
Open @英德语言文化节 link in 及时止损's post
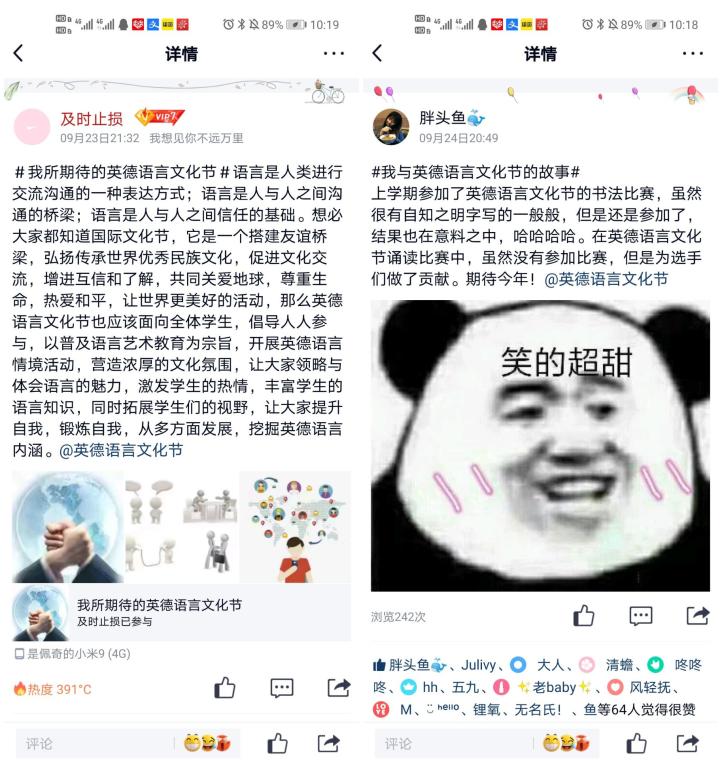pyautogui.click(x=122, y=450)
